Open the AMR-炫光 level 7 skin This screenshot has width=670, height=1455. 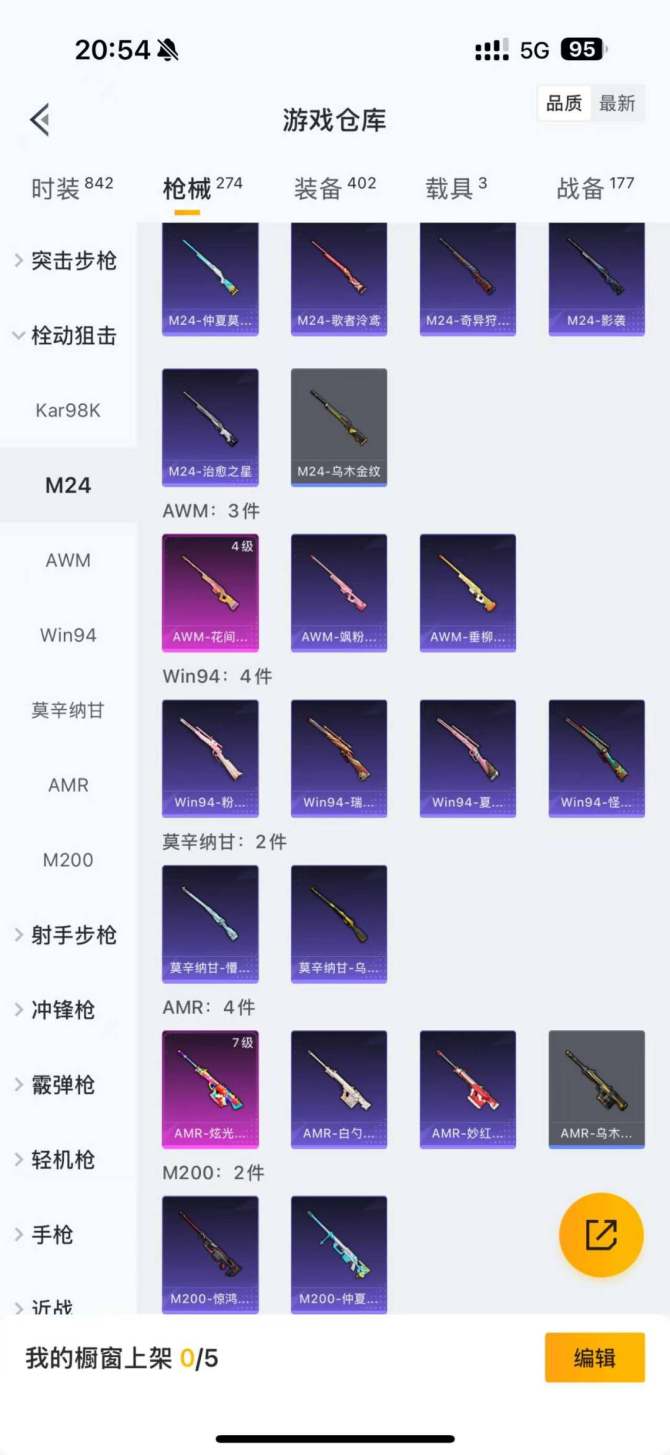tap(210, 1088)
